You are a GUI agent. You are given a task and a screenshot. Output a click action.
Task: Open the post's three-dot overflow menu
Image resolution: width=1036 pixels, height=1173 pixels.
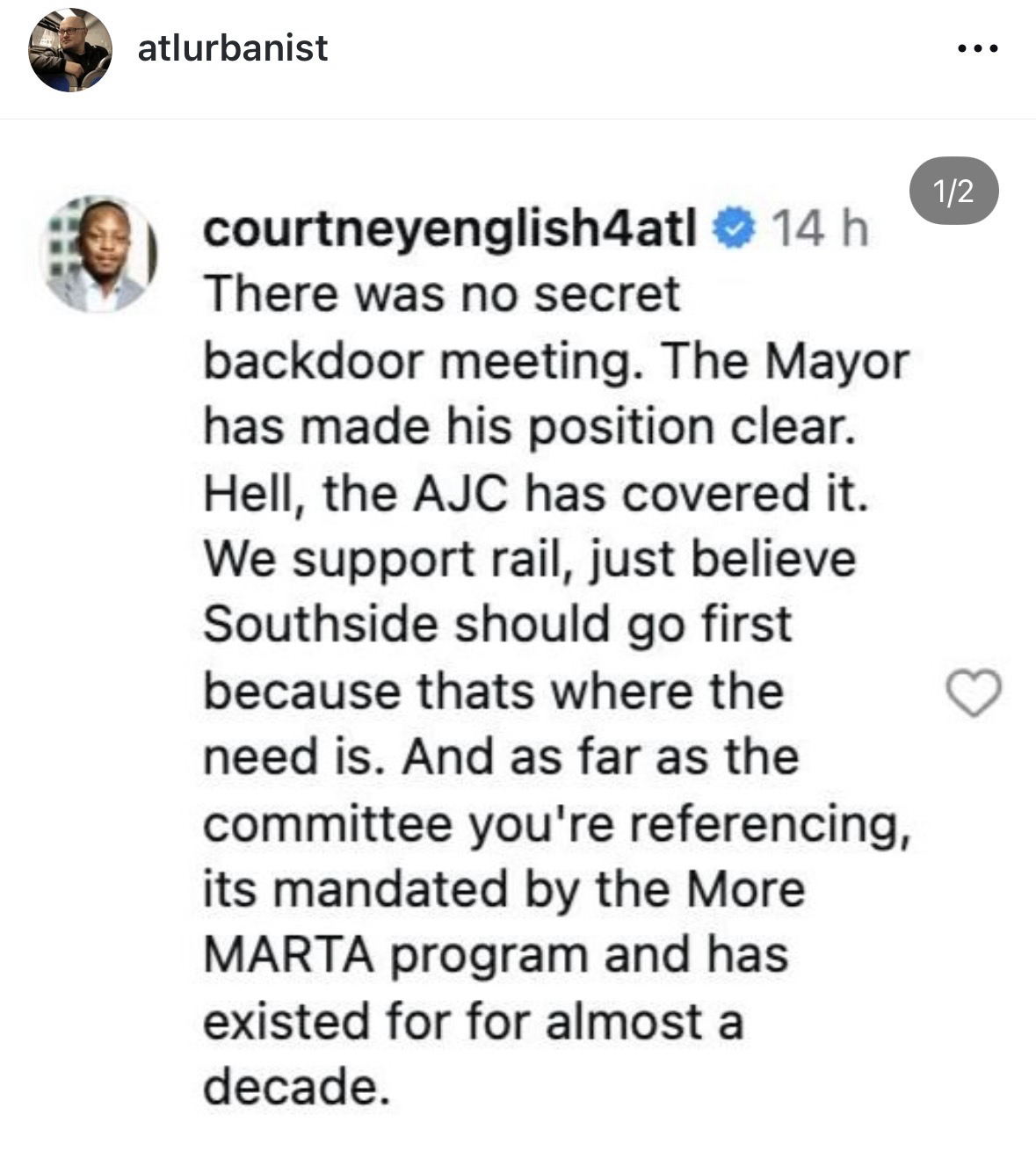(x=977, y=48)
